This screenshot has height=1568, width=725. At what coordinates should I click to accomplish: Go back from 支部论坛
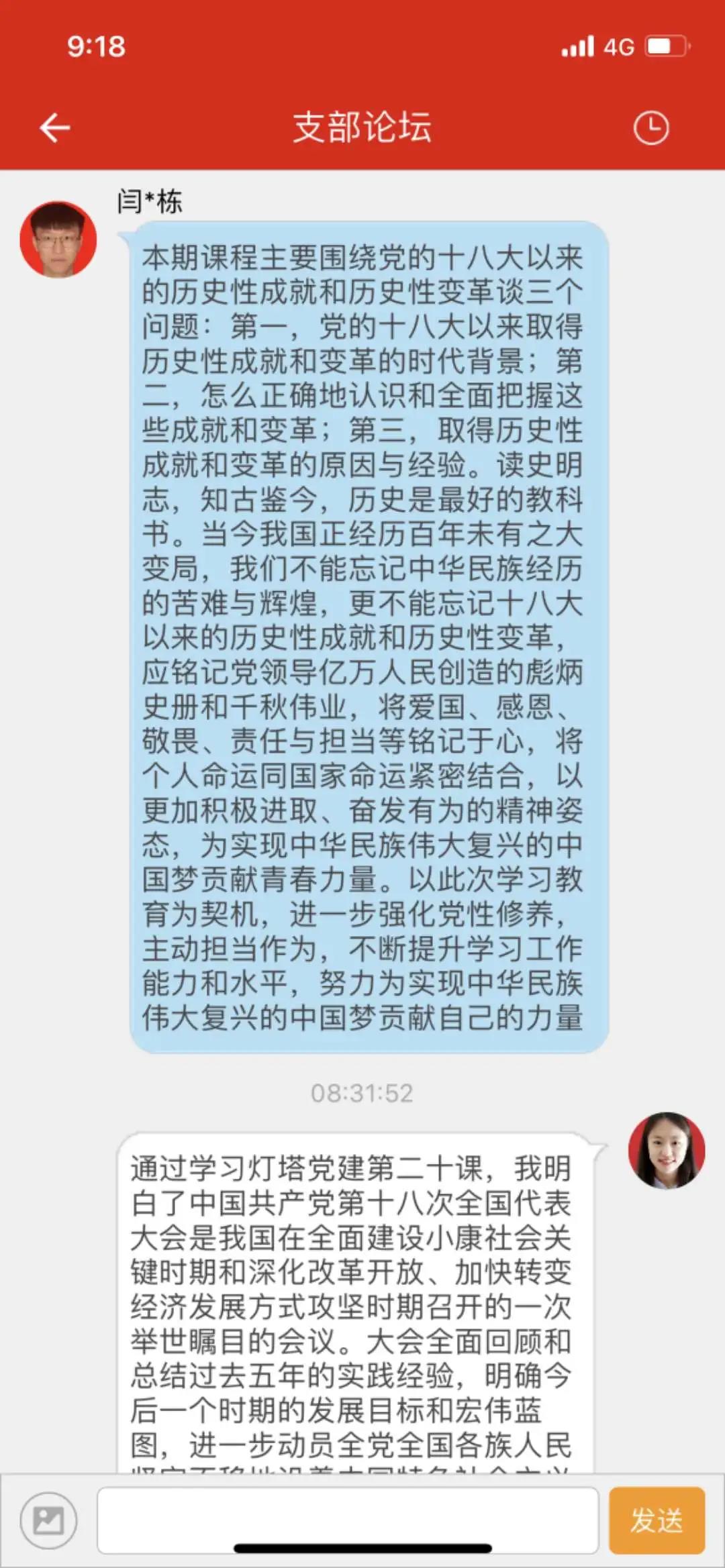pos(55,127)
